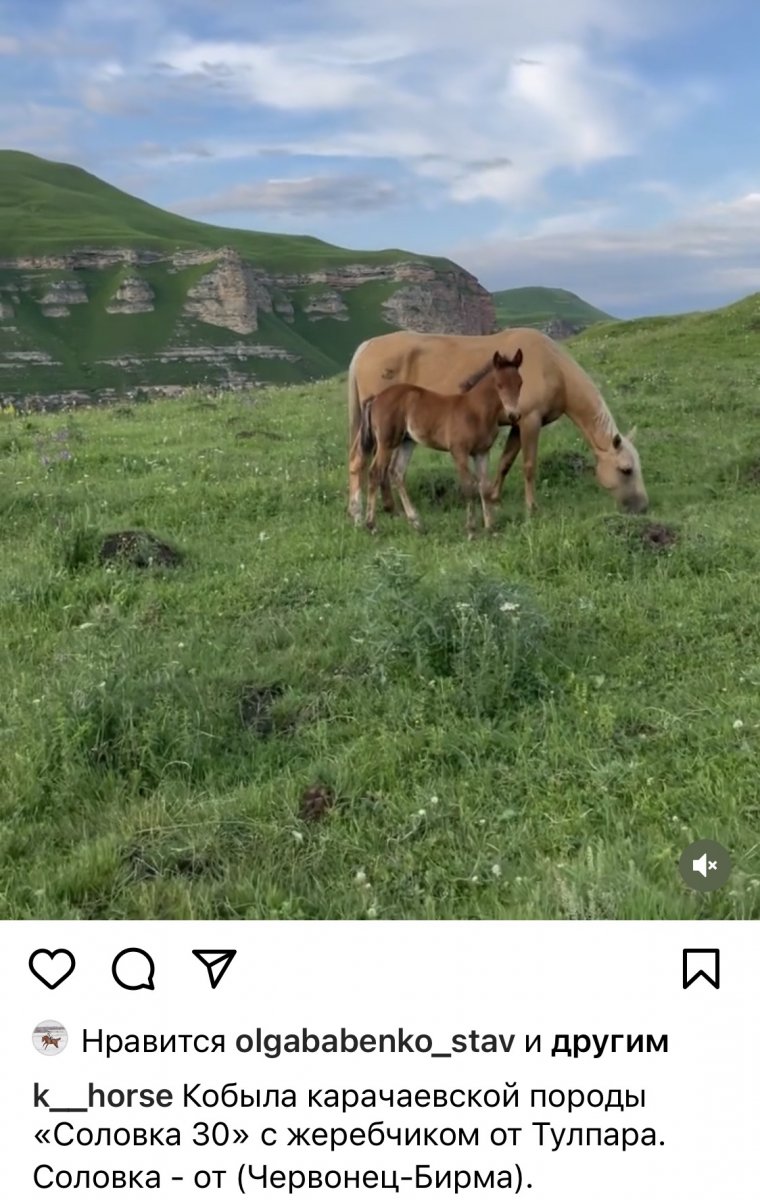Open comments on this post
This screenshot has height=1200, width=760.
133,968
